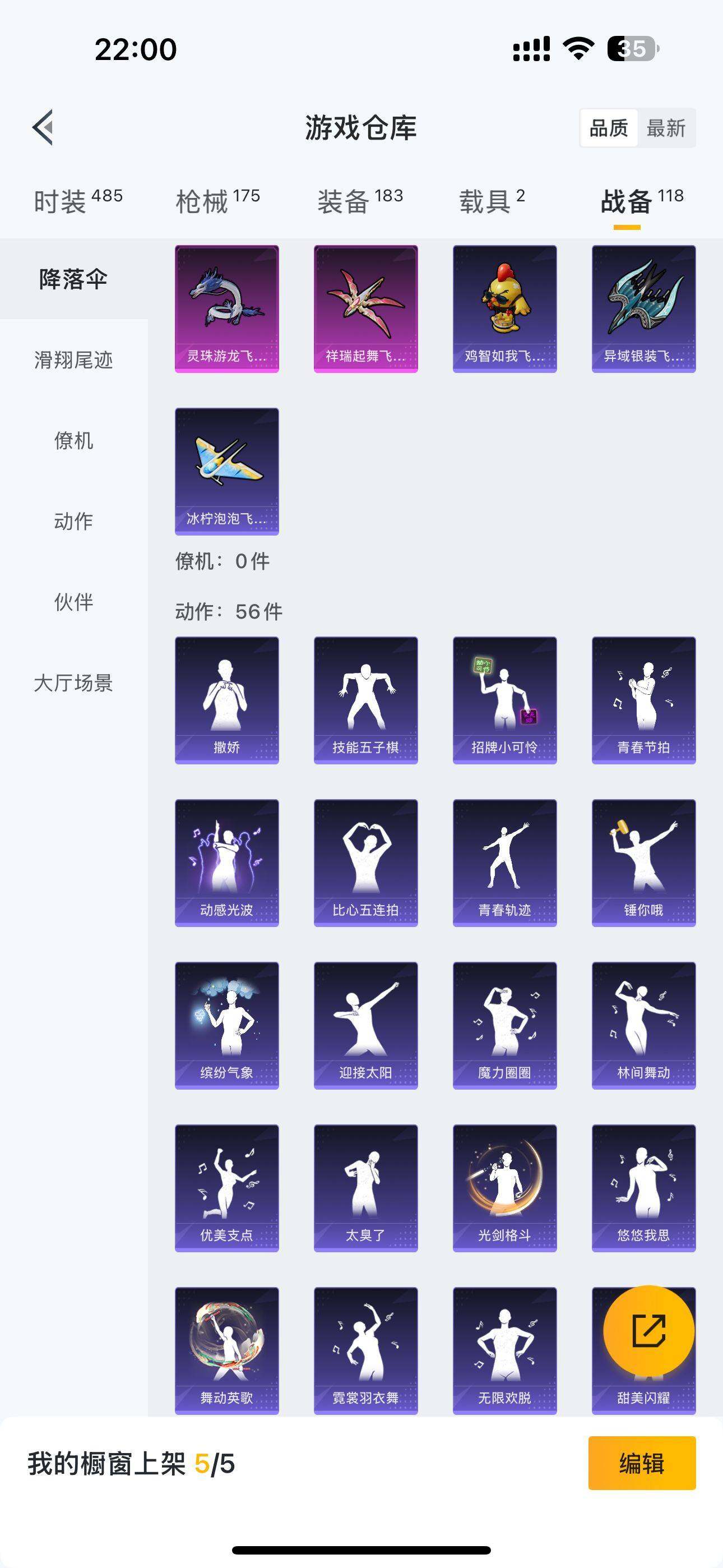Tap the yellow share floating button
The height and width of the screenshot is (1568, 723).
649,1330
